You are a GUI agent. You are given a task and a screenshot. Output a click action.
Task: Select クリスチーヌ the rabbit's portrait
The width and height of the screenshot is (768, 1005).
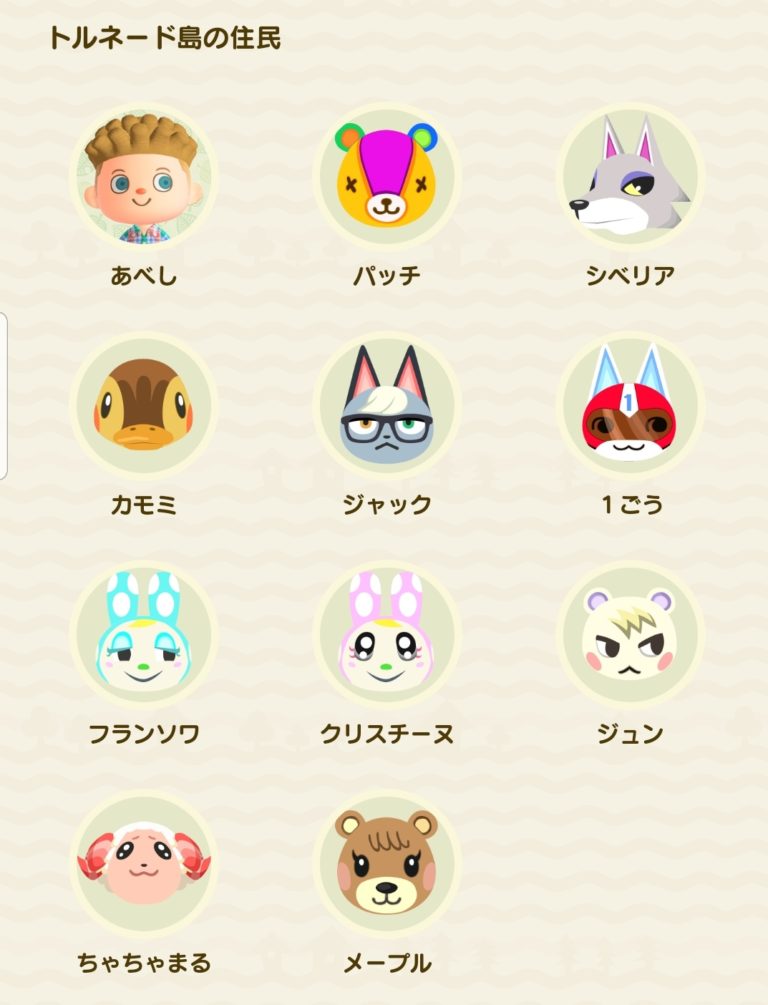(x=383, y=634)
